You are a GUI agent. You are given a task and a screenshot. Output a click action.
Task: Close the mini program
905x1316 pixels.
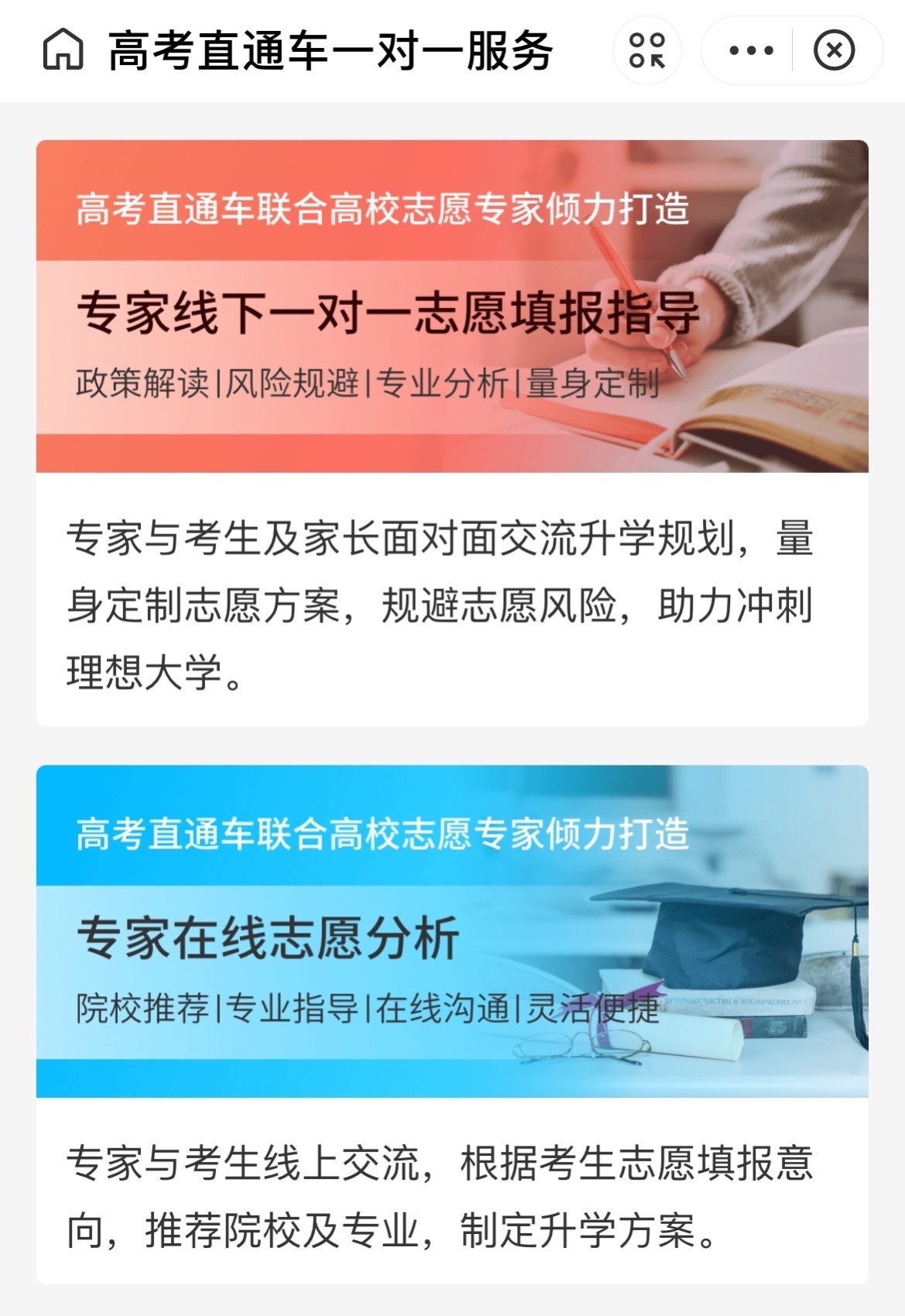click(834, 50)
